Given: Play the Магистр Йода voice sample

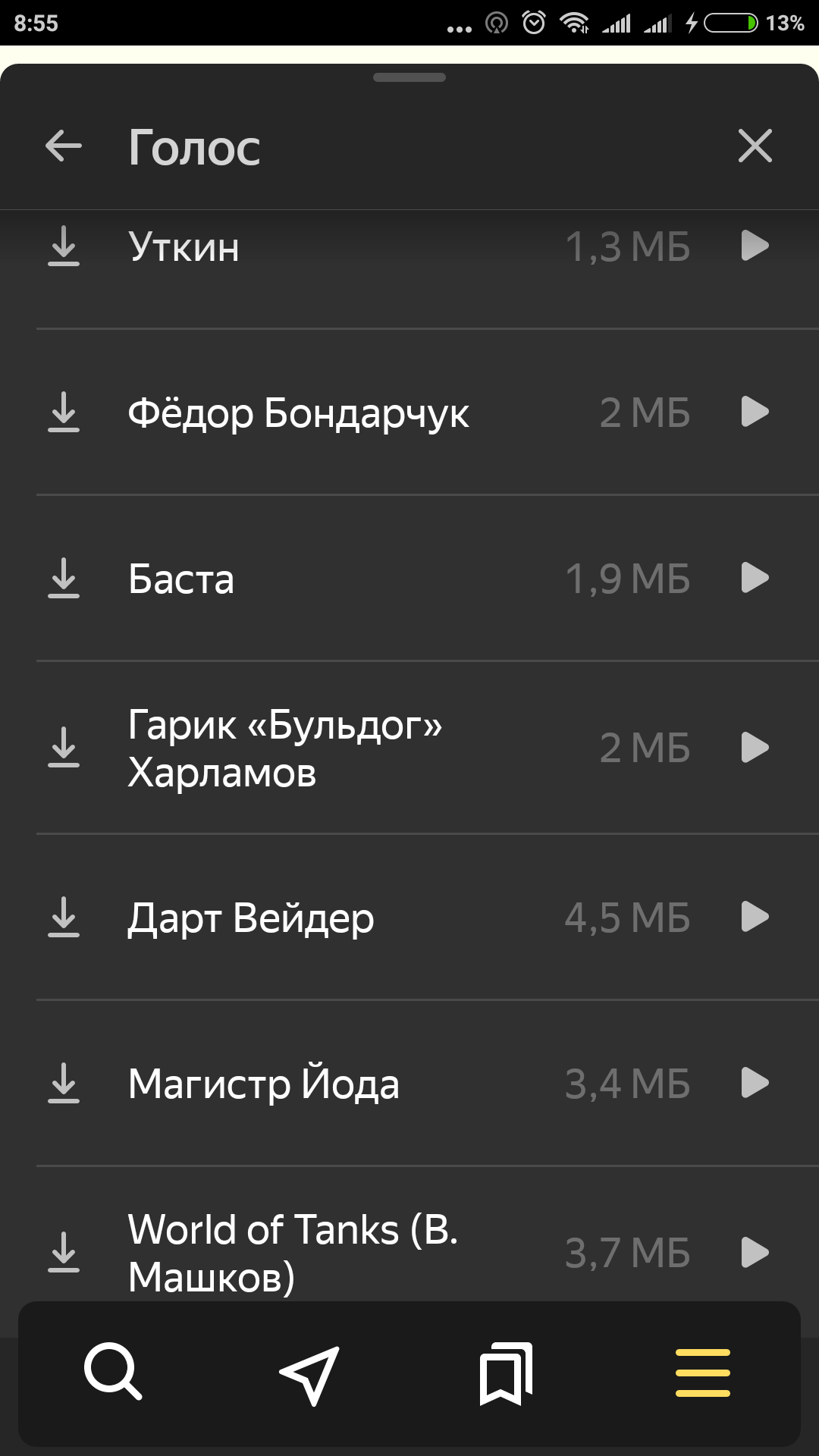Looking at the screenshot, I should (755, 1083).
